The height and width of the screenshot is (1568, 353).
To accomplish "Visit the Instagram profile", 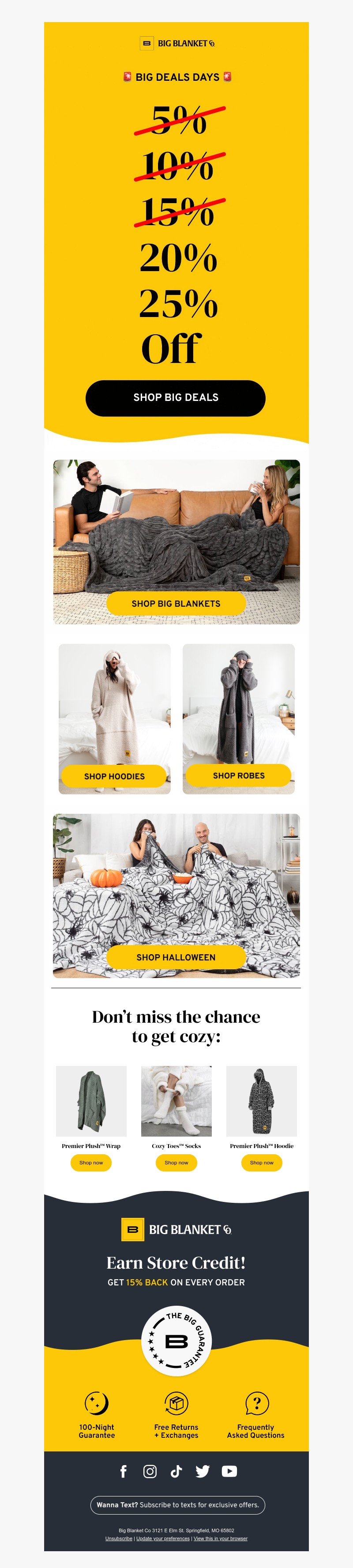I will coord(150,1471).
